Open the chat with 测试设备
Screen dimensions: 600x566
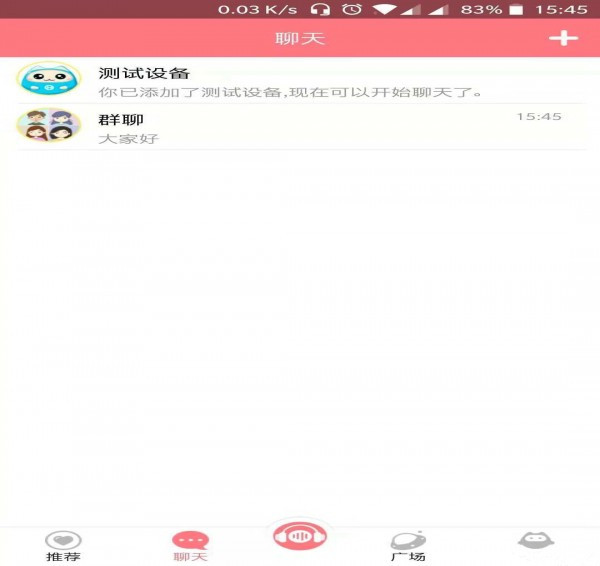pos(300,81)
